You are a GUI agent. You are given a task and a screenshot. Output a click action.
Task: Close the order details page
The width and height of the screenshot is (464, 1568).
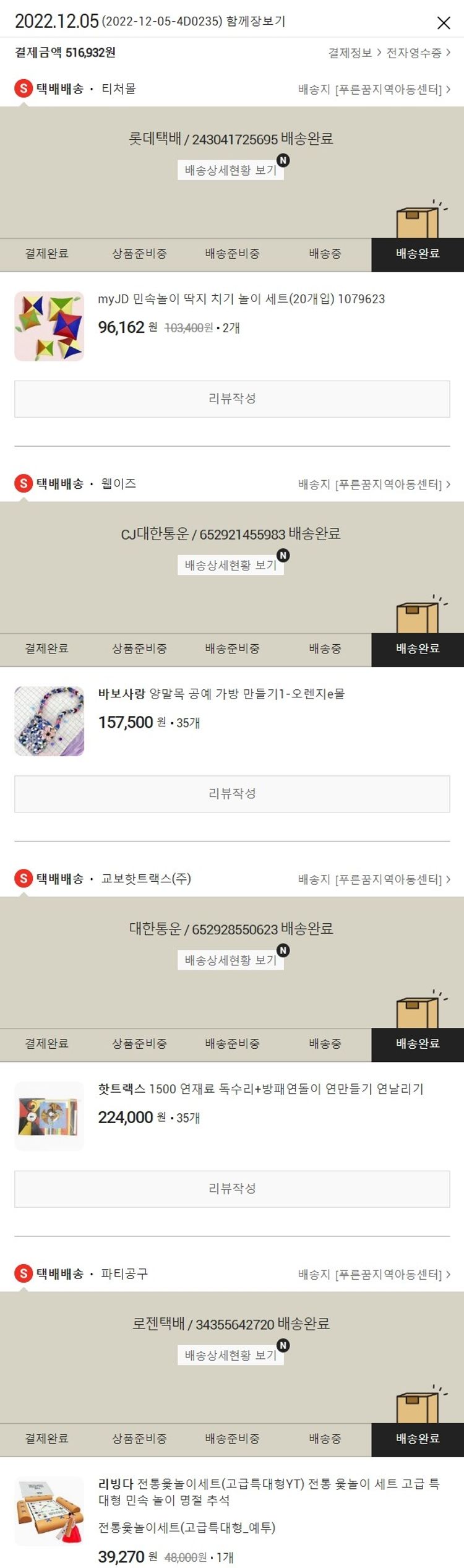[443, 23]
